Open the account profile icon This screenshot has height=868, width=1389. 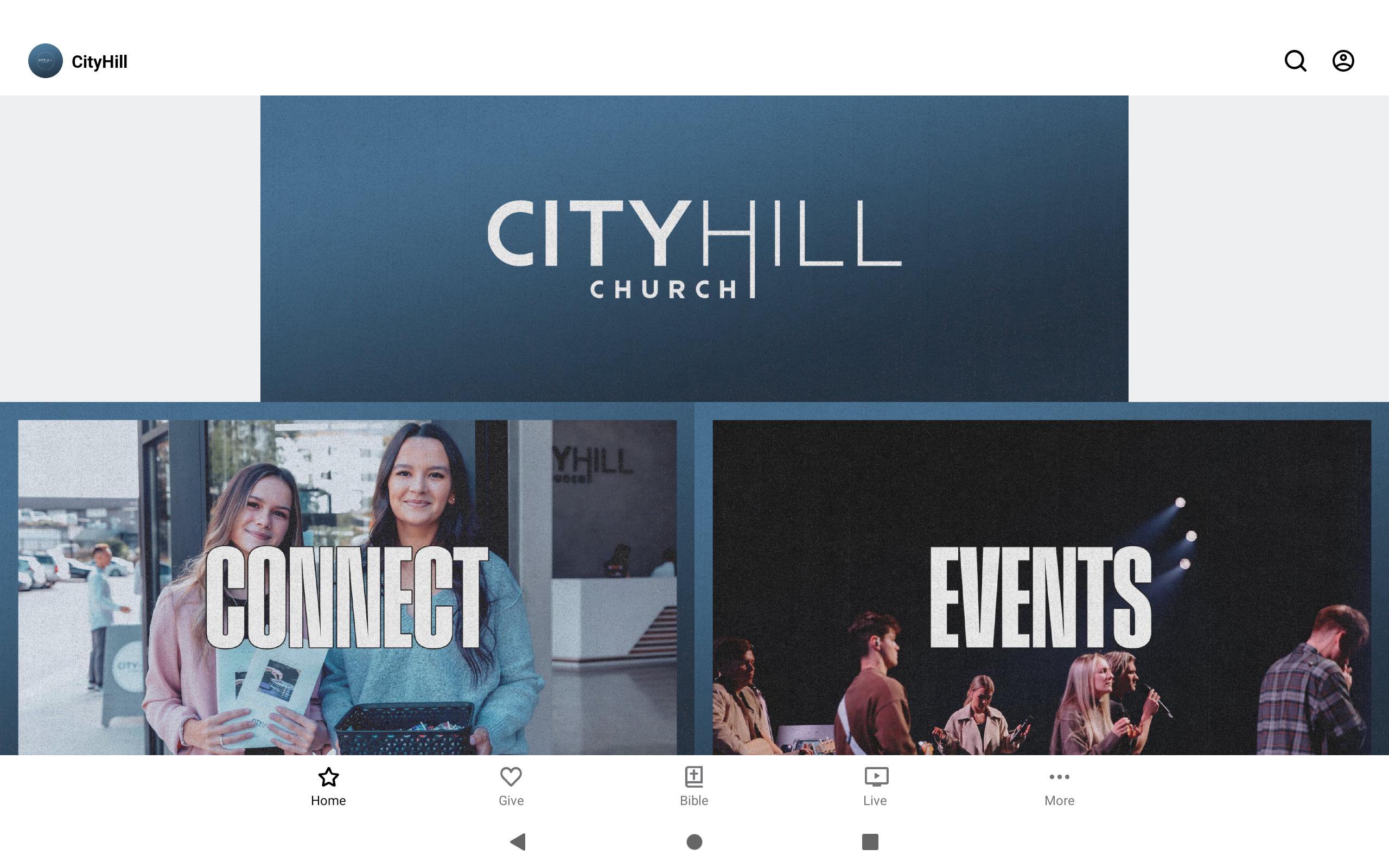click(x=1342, y=61)
